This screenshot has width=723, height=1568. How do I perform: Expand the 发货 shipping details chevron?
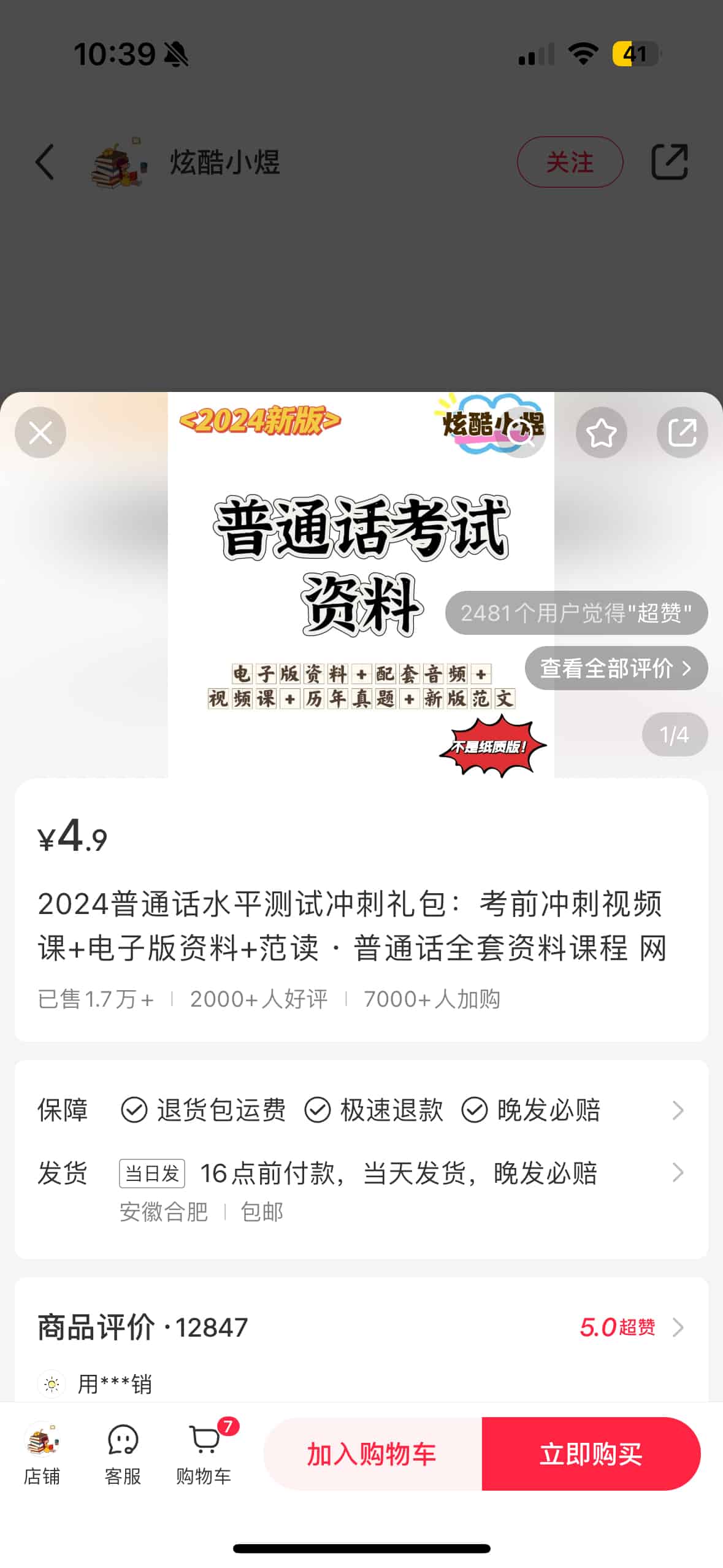pos(677,1173)
